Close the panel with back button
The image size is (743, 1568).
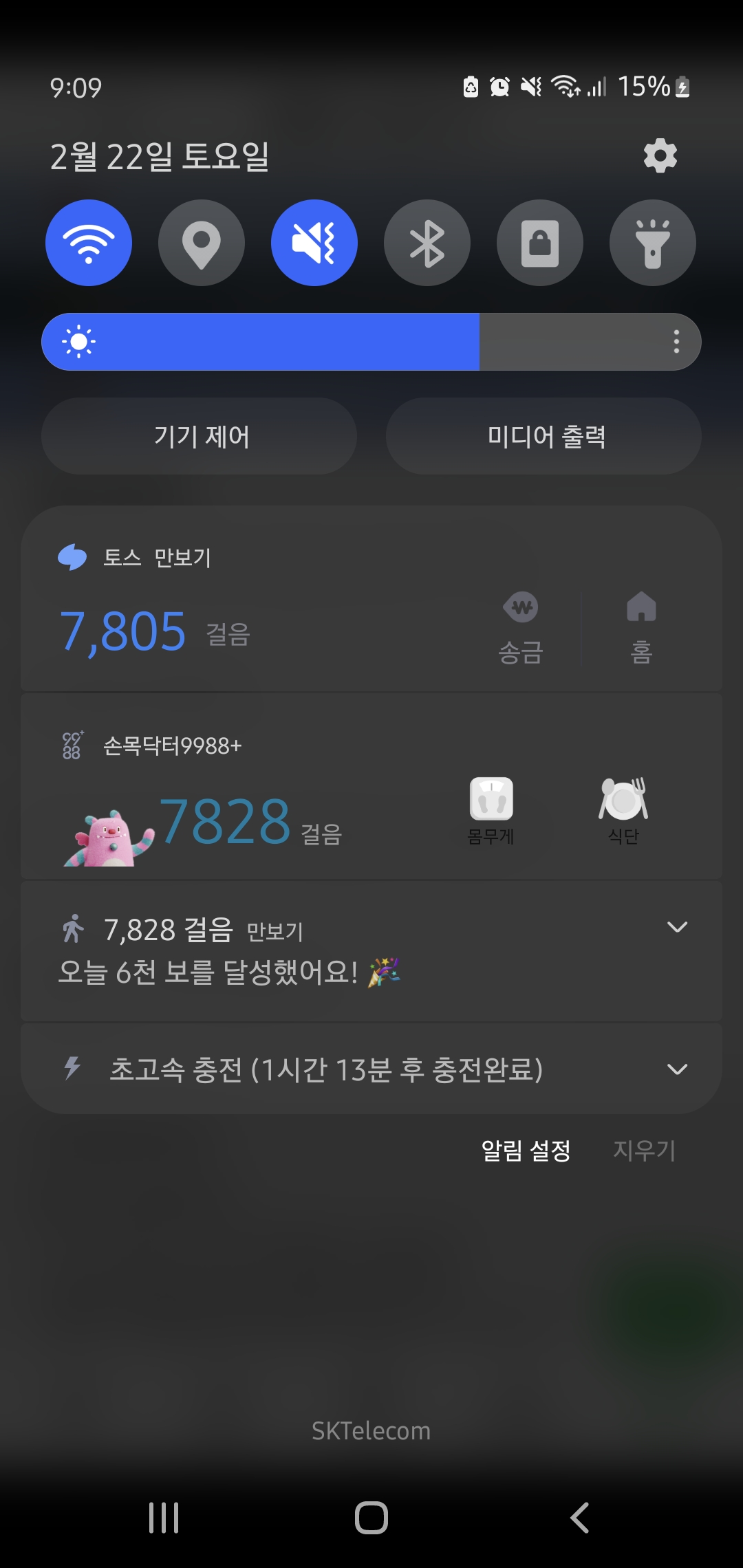(x=579, y=1517)
